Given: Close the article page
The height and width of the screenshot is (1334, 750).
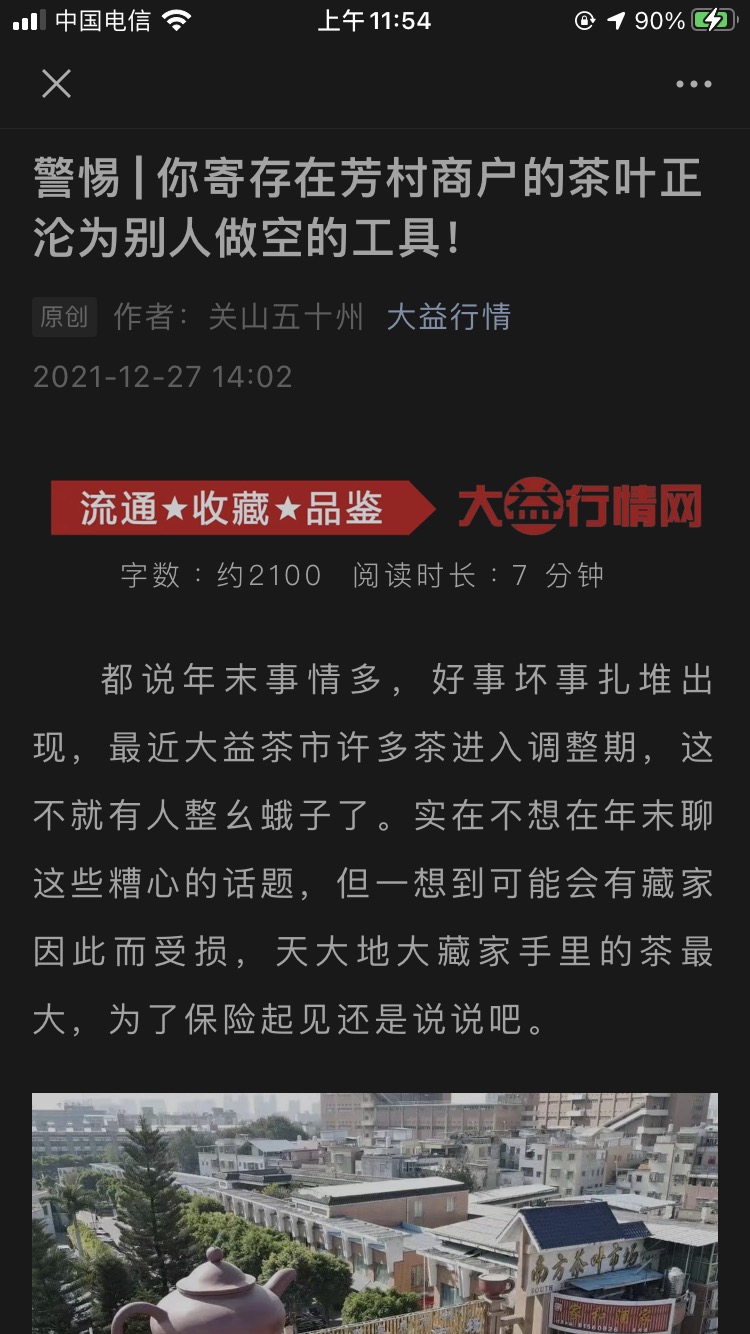Looking at the screenshot, I should pos(56,84).
